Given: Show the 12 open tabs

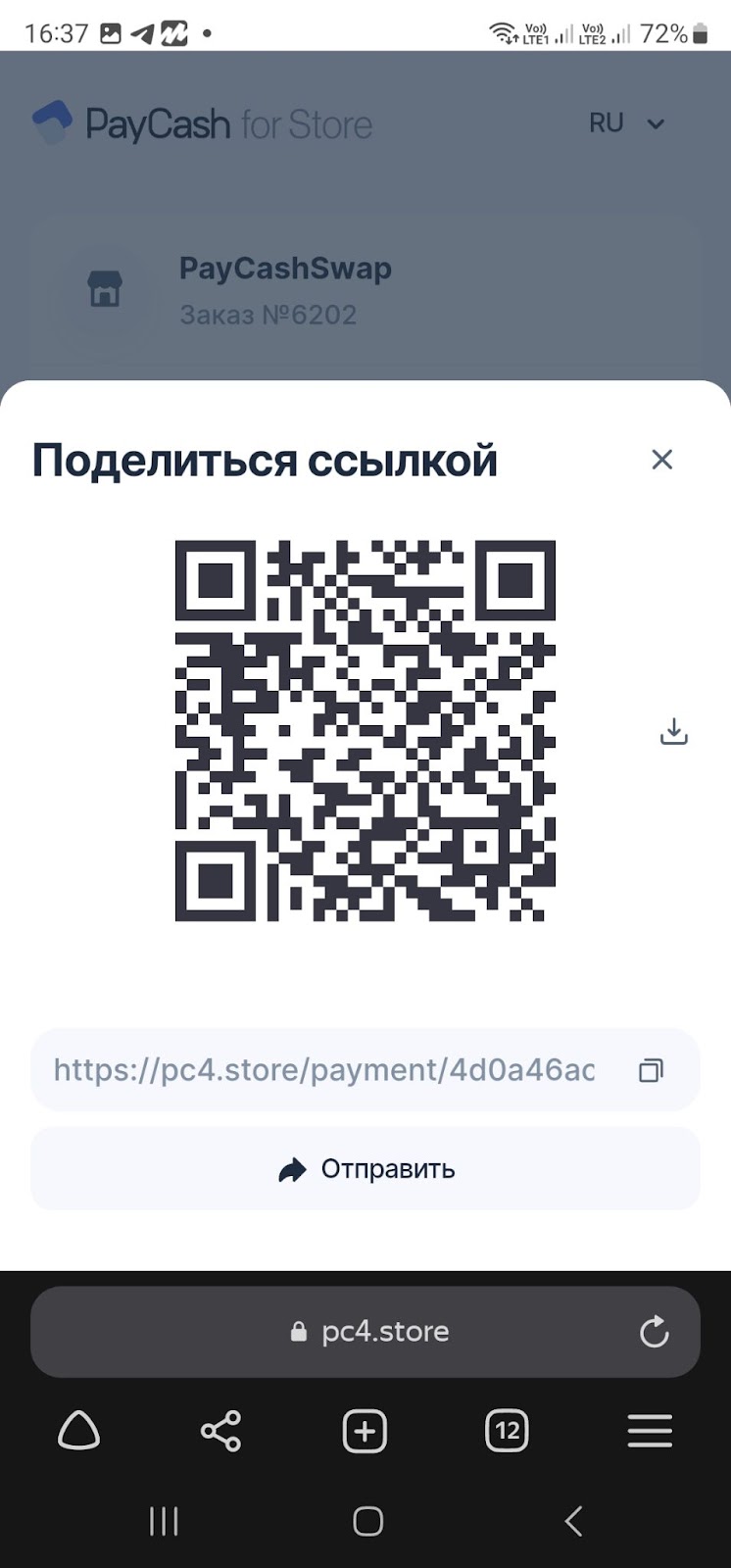Looking at the screenshot, I should tap(507, 1432).
